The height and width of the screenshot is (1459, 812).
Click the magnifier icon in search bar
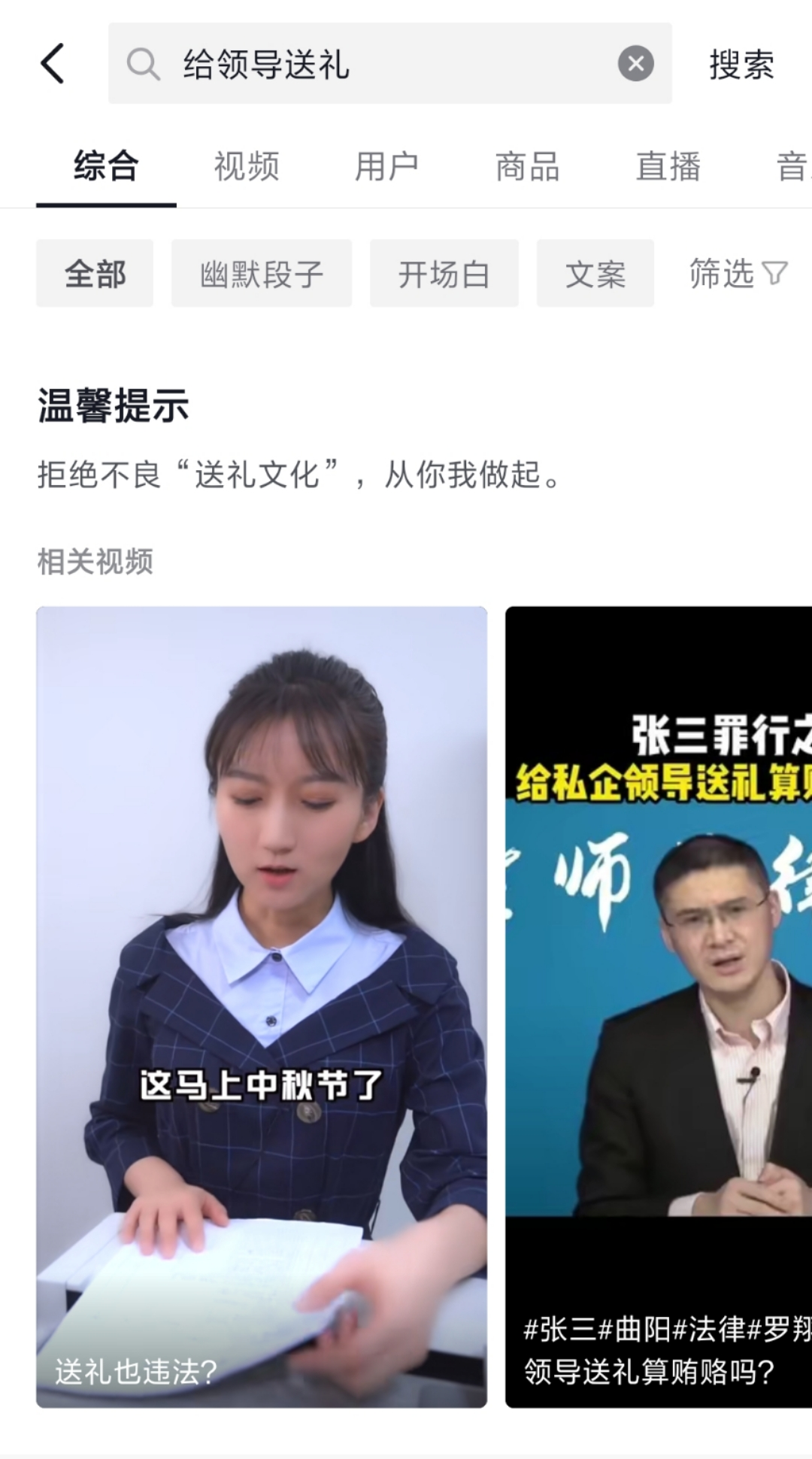[144, 64]
